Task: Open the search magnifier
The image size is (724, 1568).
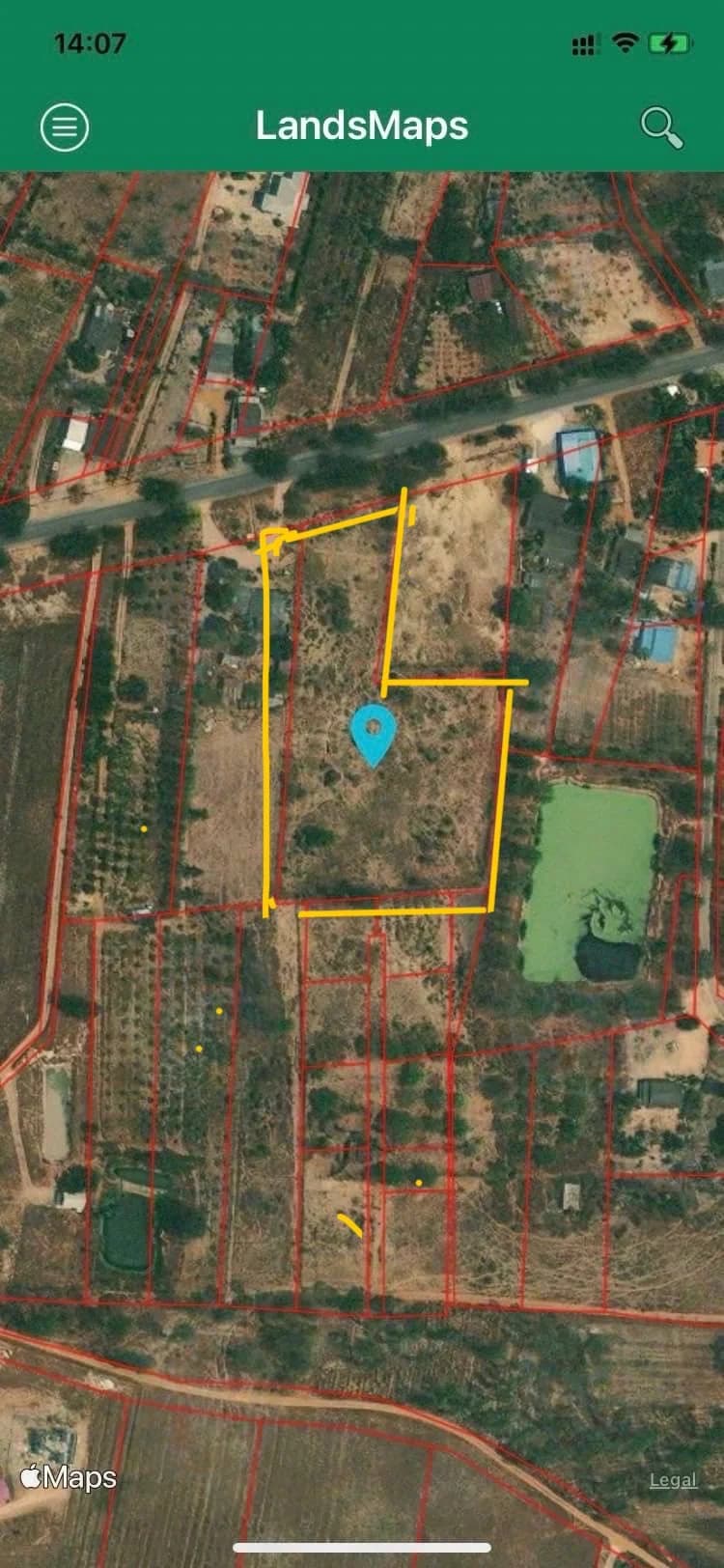Action: pos(661,126)
